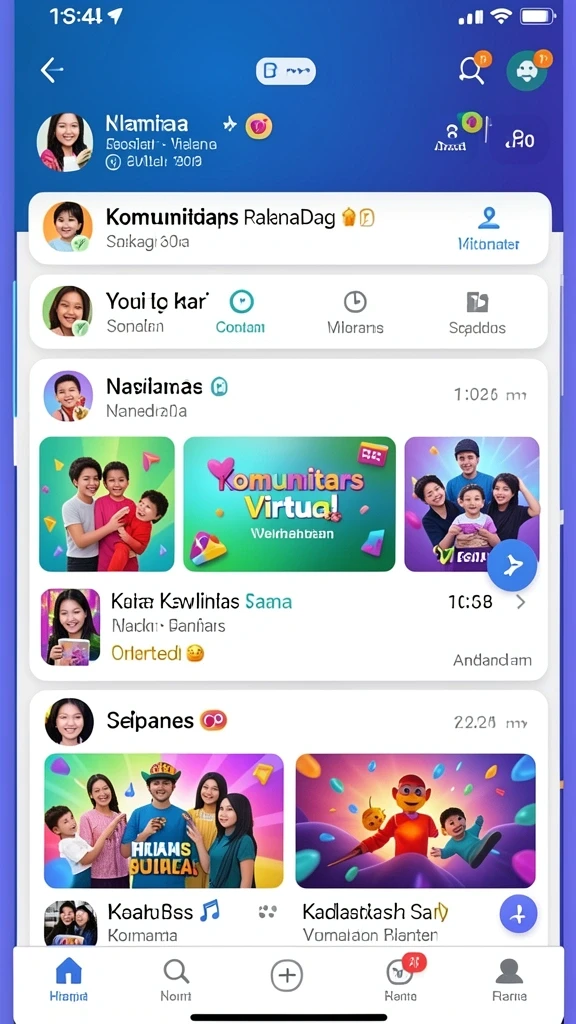Open the Seipanes post header

[x=288, y=721]
